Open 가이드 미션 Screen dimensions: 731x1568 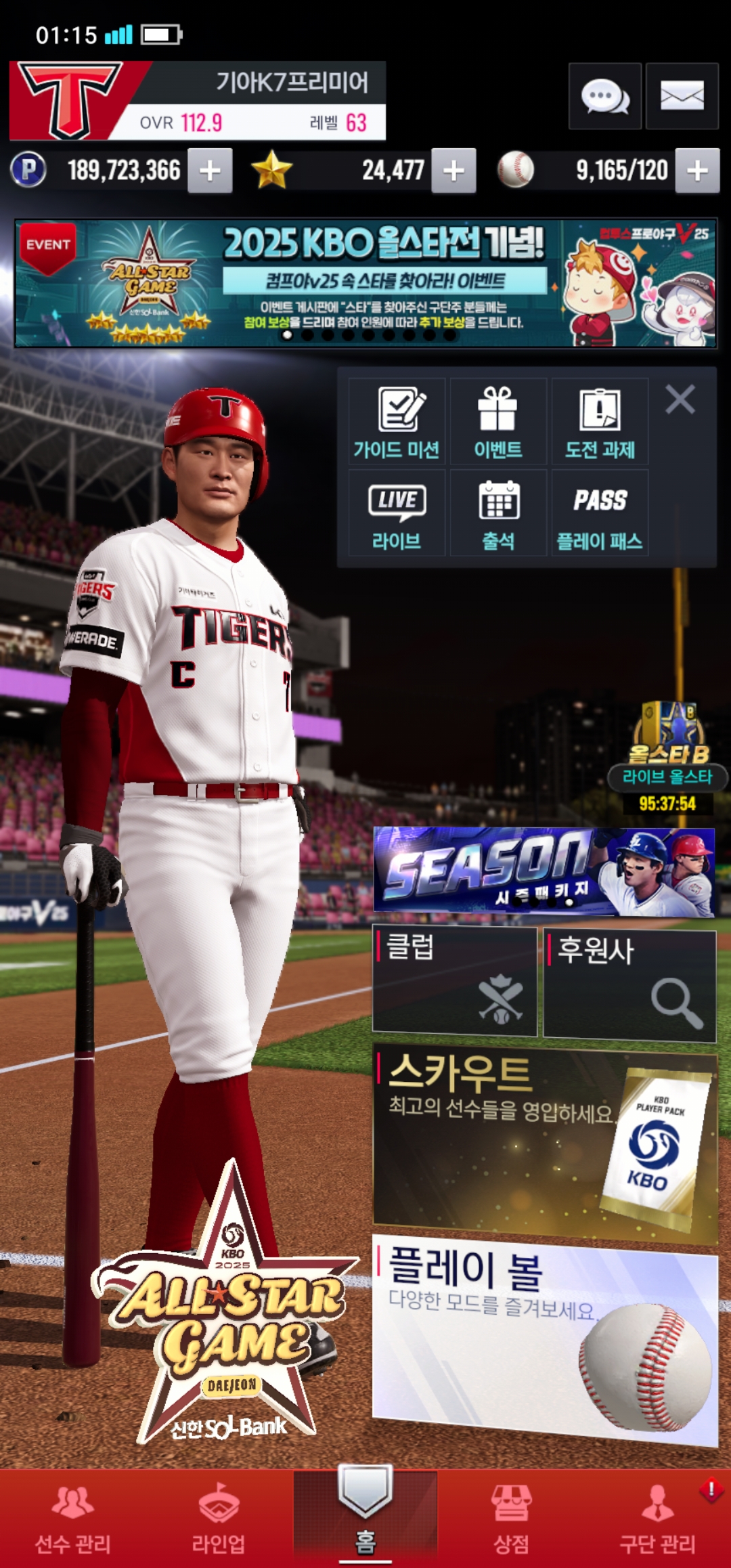397,421
